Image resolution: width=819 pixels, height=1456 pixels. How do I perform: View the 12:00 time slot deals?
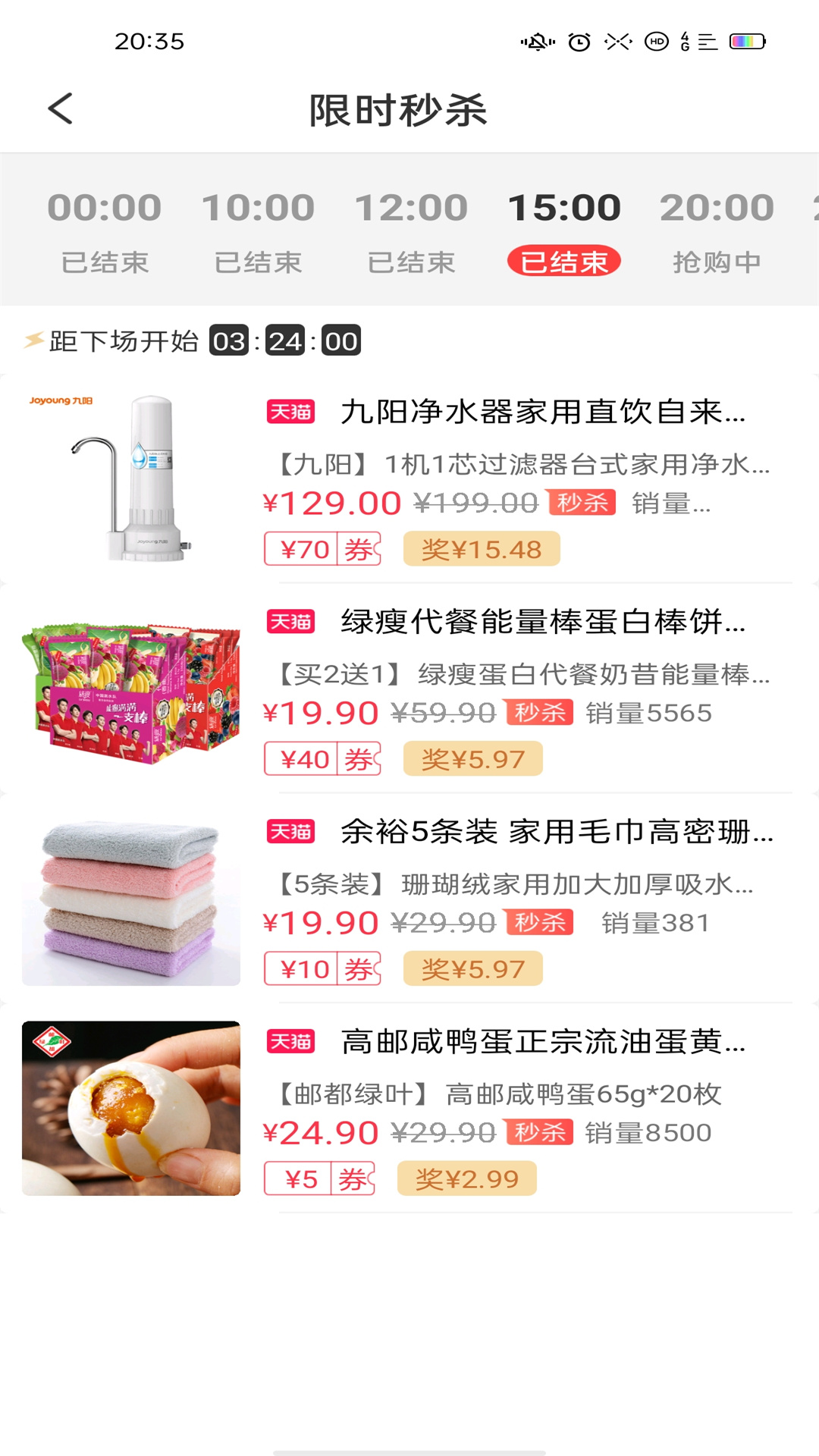[x=411, y=230]
